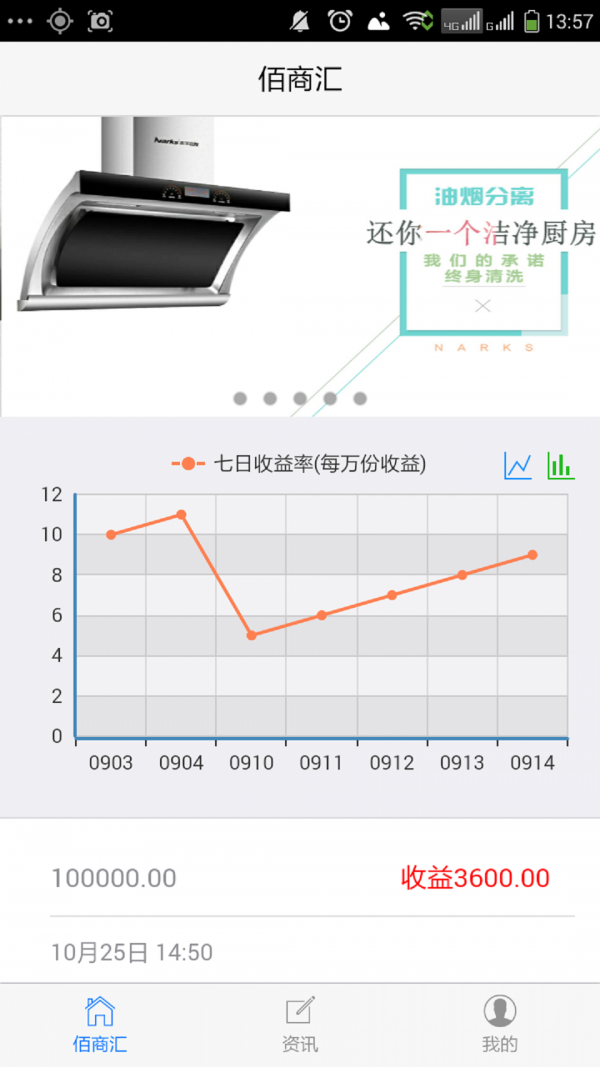Switch chart to bar view
Viewport: 600px width, 1067px height.
pyautogui.click(x=560, y=465)
